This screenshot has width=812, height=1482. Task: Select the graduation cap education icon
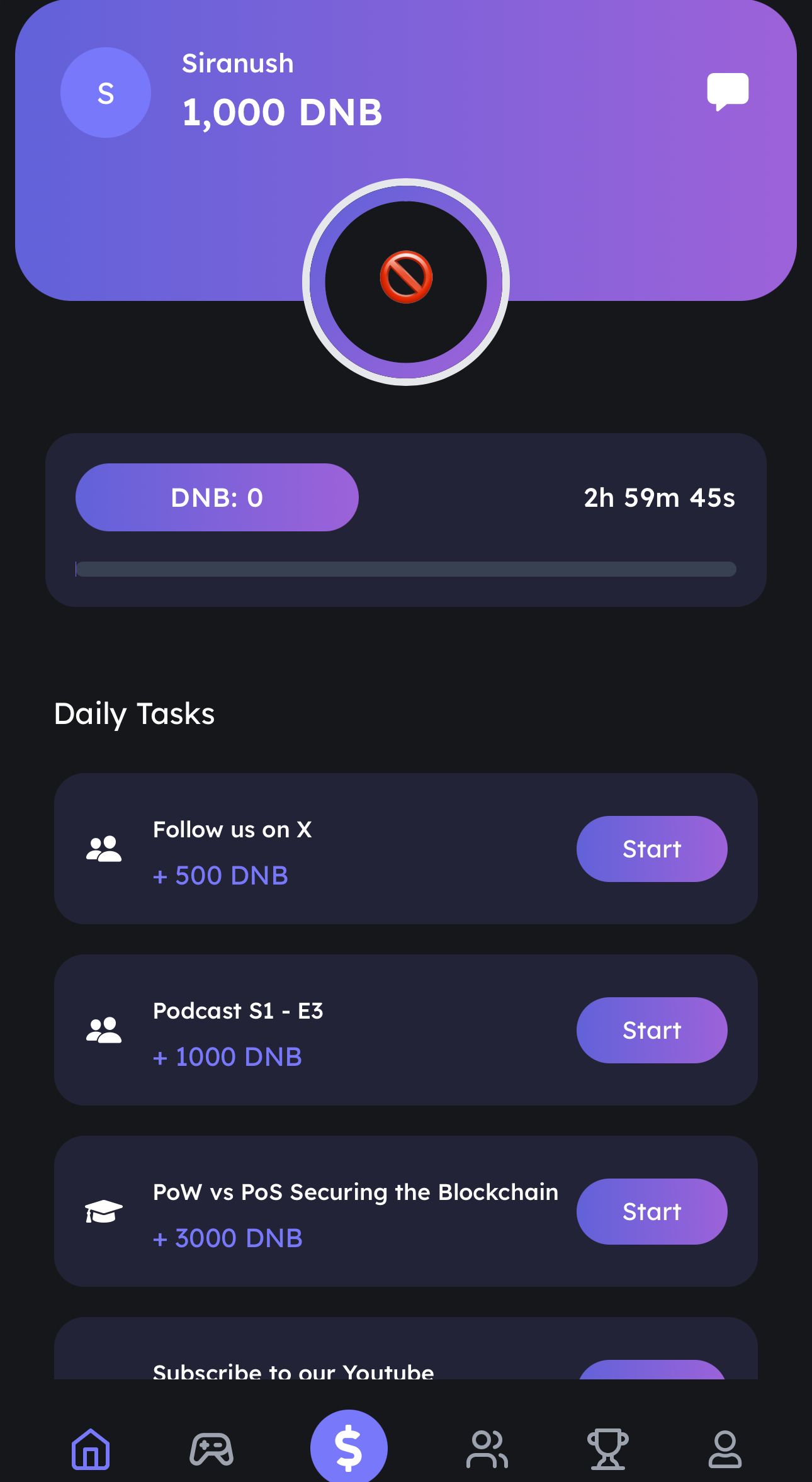pos(104,1212)
